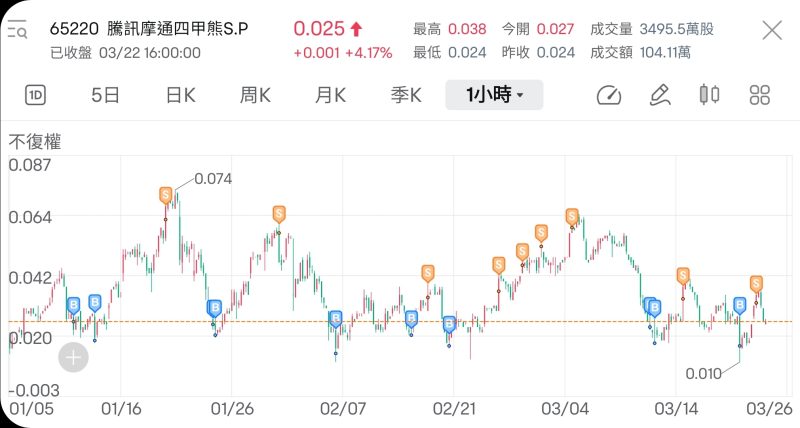The width and height of the screenshot is (800, 428).
Task: Select the 日K candlestick tab
Action: point(180,96)
